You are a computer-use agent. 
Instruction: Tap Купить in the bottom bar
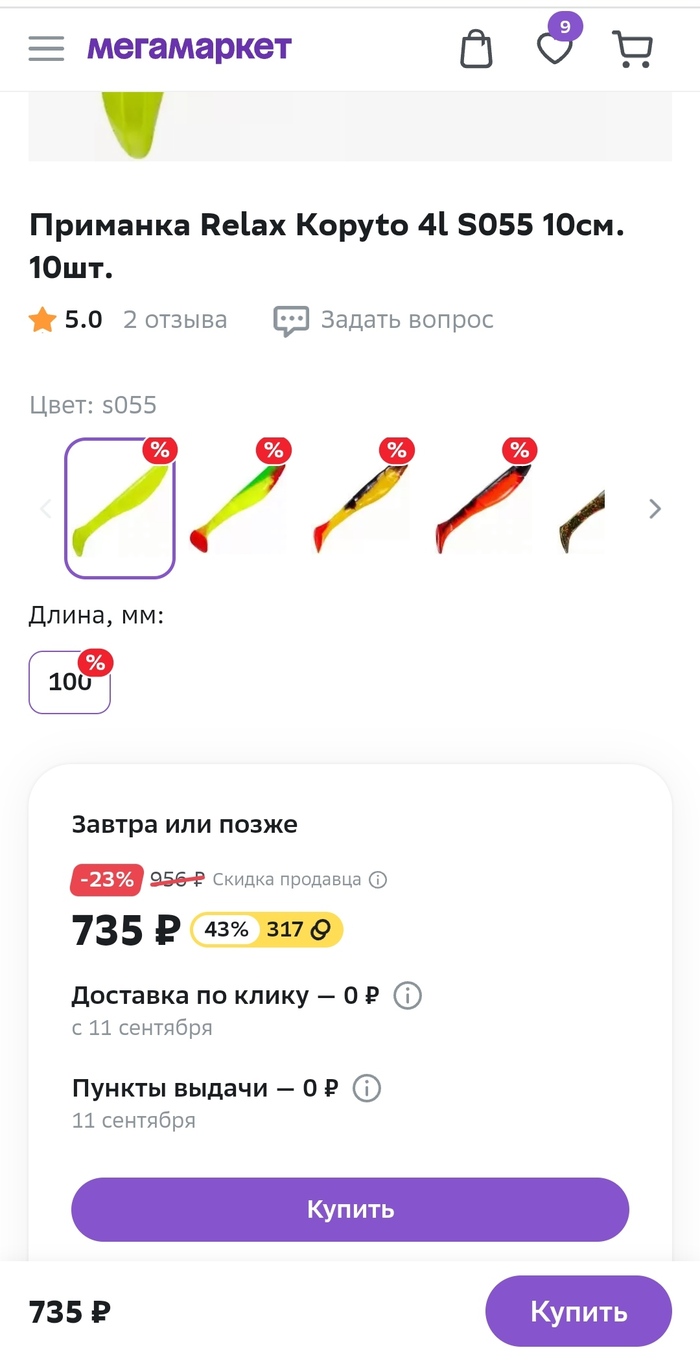pos(578,1311)
